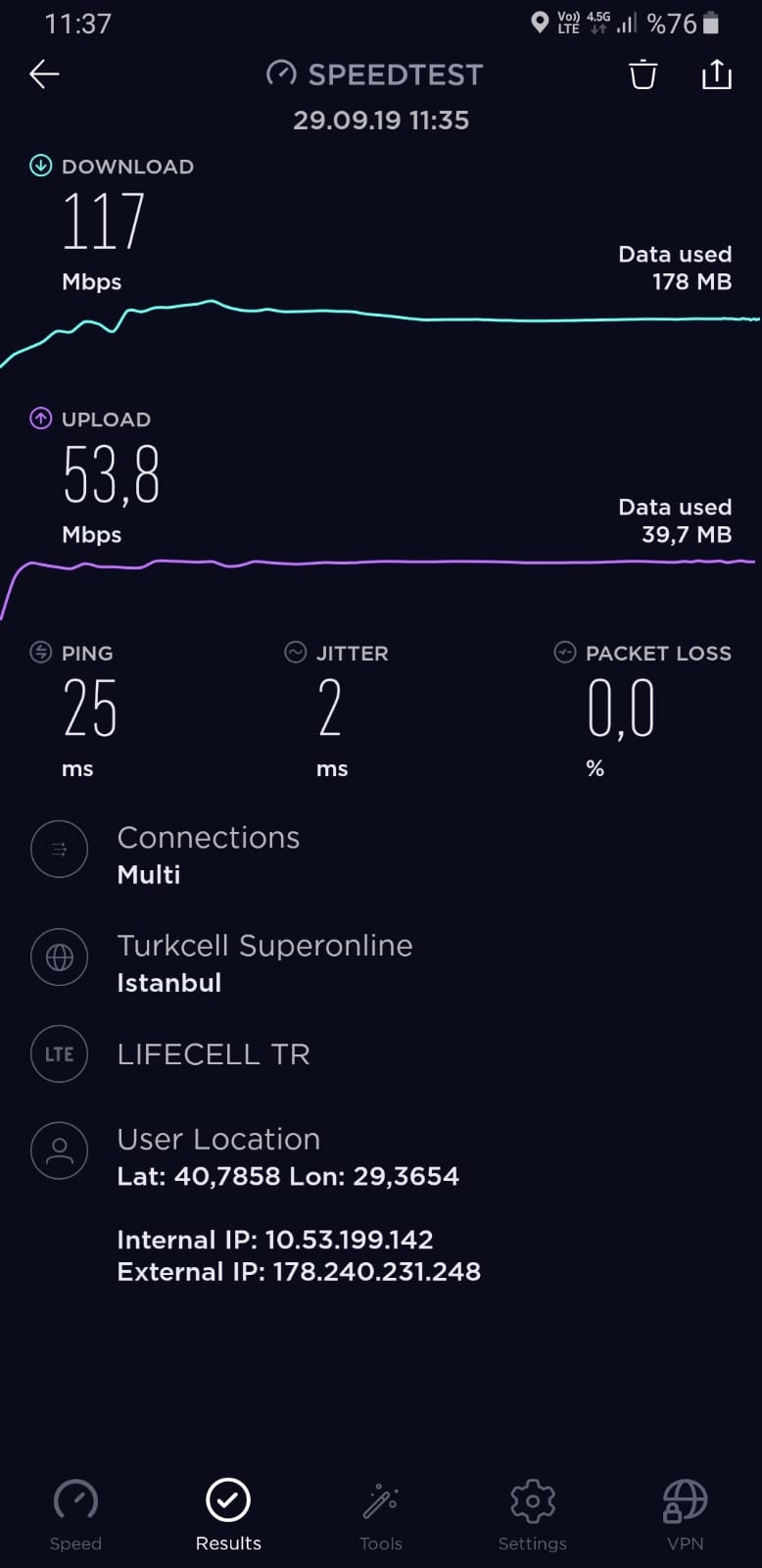Delete this speed test result
The width and height of the screenshot is (762, 1568).
click(x=643, y=74)
